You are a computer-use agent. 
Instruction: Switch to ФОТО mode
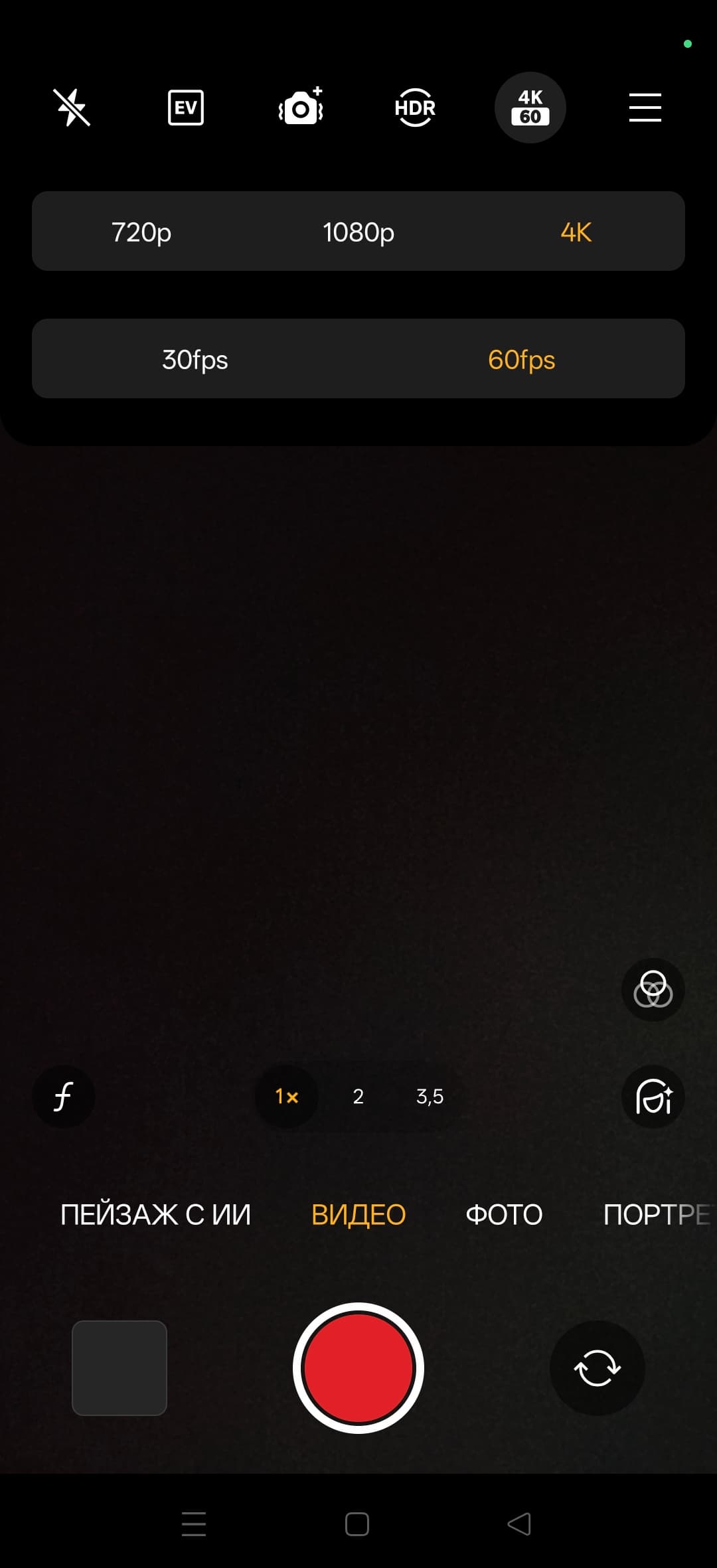click(x=504, y=1215)
